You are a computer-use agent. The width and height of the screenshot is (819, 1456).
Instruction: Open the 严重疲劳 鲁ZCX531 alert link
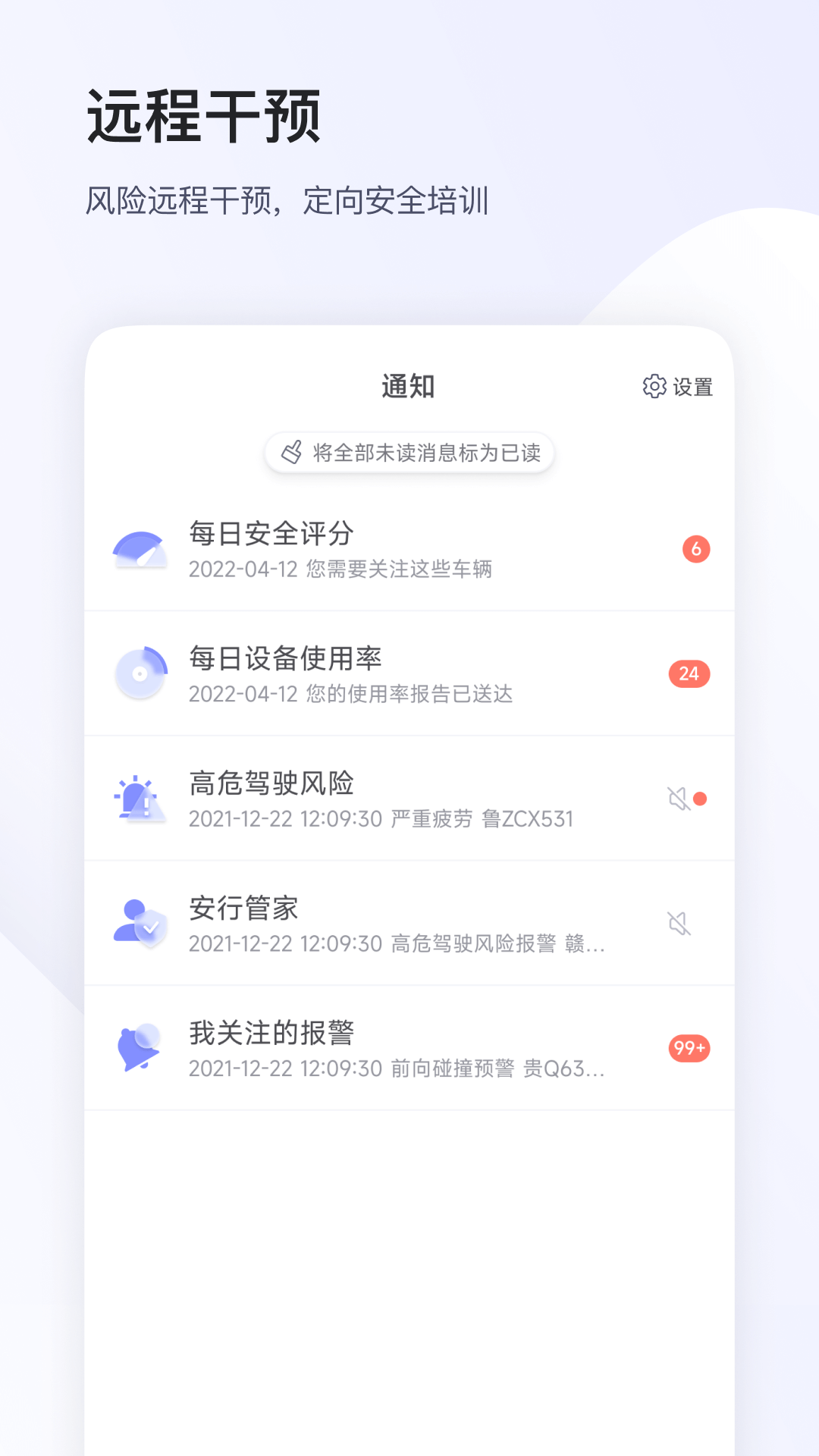(x=480, y=820)
